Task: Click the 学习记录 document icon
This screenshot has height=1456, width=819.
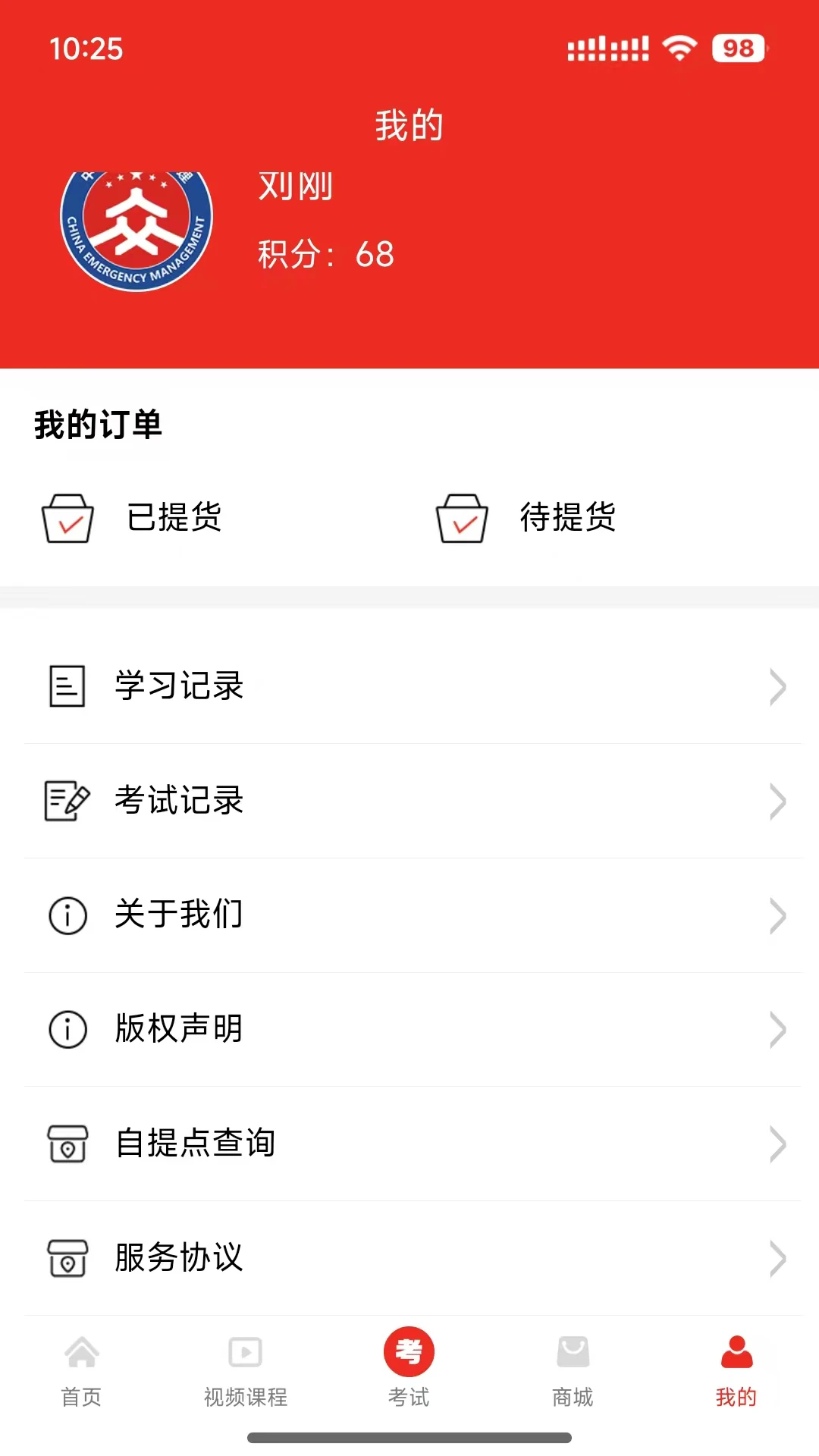Action: (x=67, y=686)
